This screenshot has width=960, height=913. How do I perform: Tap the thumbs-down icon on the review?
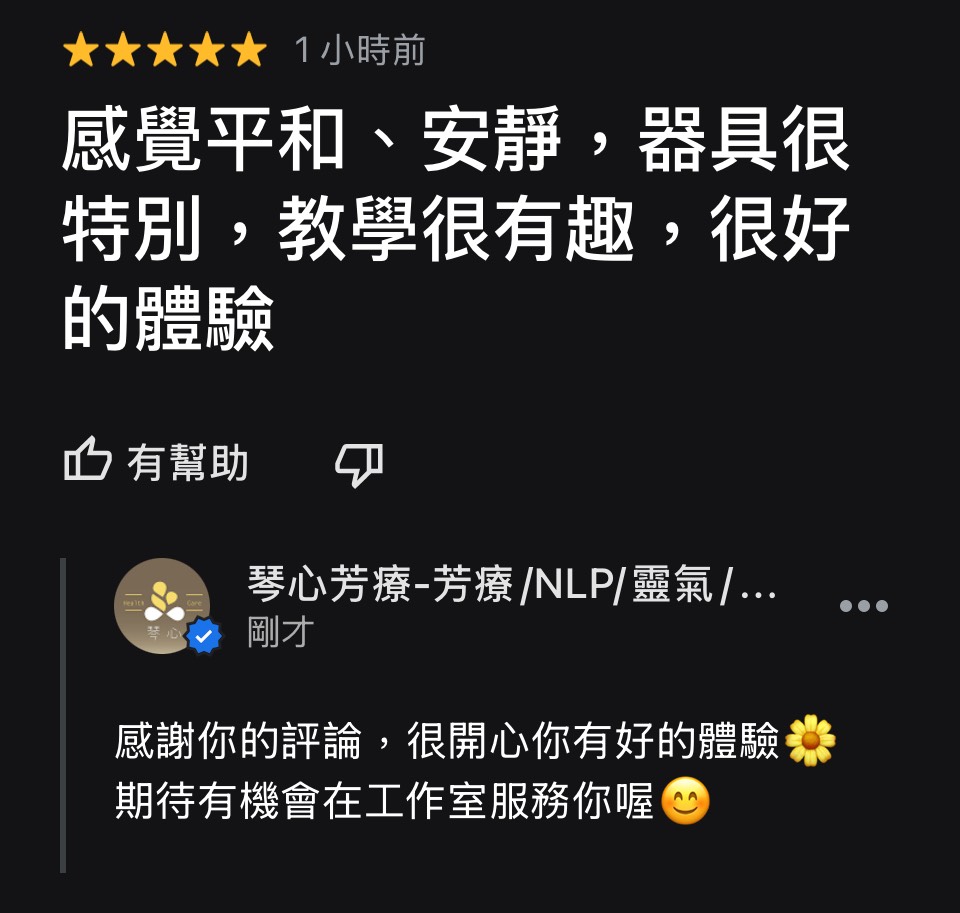358,464
